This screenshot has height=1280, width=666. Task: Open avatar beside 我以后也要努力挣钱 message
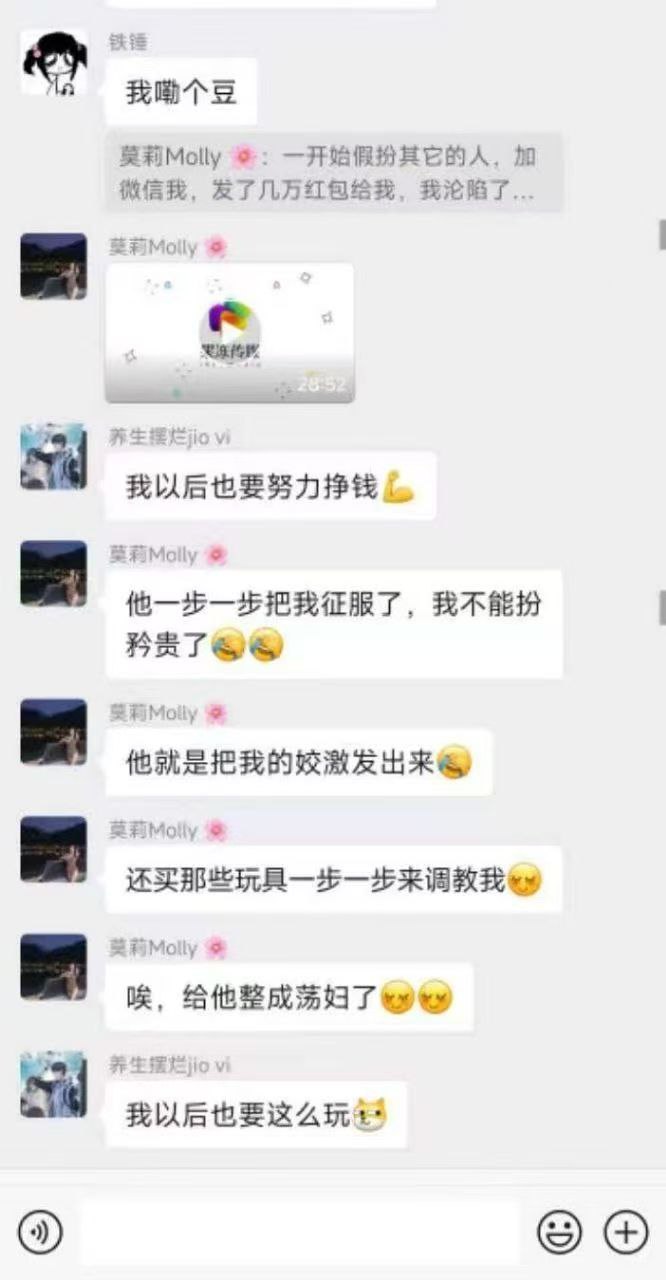point(54,456)
